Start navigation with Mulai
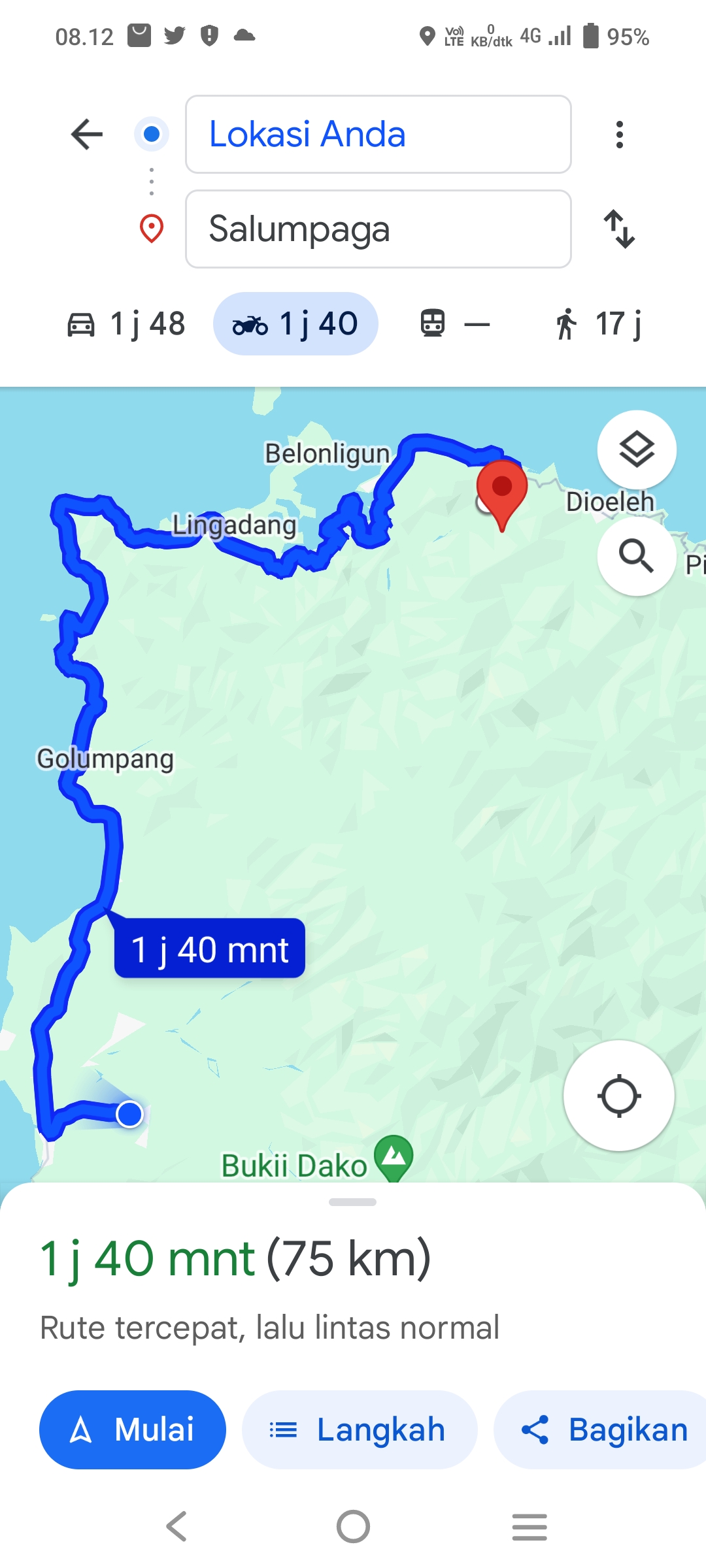706x1568 pixels. point(133,1429)
